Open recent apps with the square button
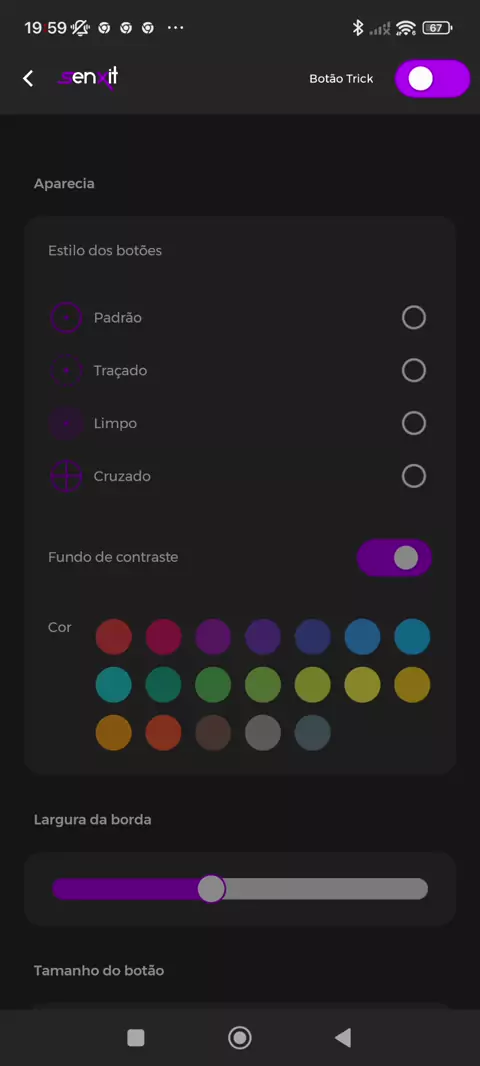The width and height of the screenshot is (480, 1066). 136,1037
